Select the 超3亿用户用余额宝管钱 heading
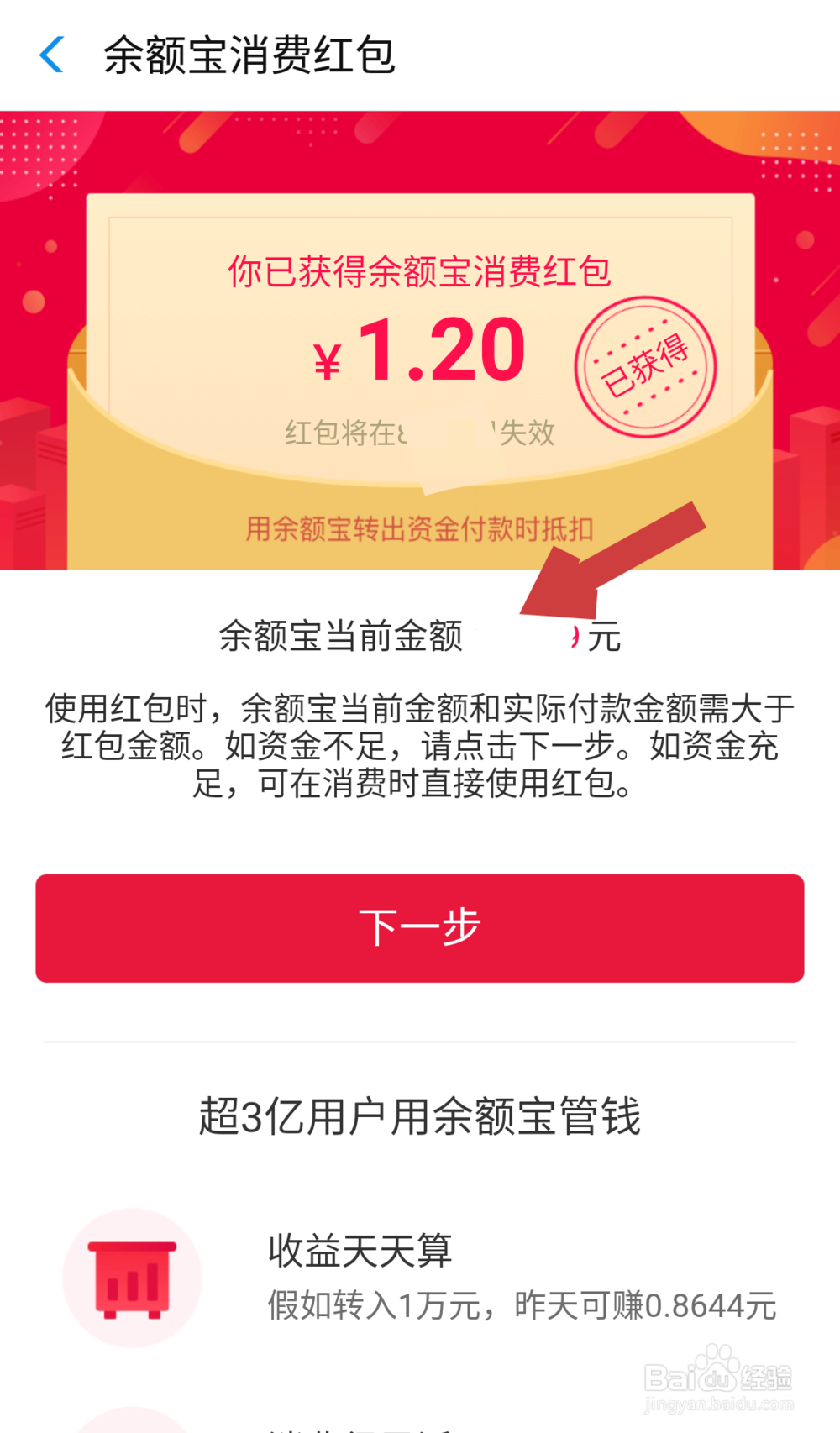 click(x=420, y=1115)
